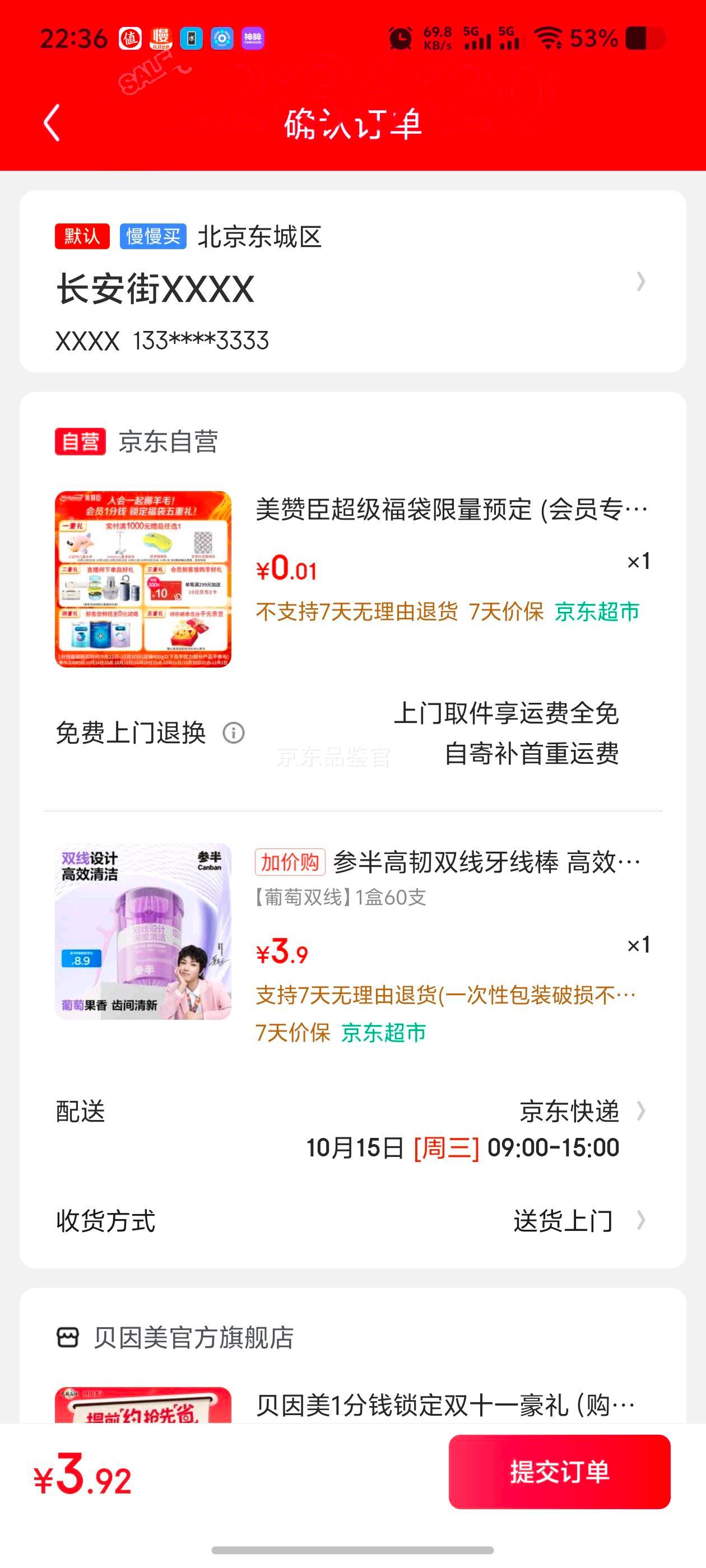
Task: Open the 贝因美1分钱锁定双十一豪礼 item
Action: click(x=445, y=1406)
